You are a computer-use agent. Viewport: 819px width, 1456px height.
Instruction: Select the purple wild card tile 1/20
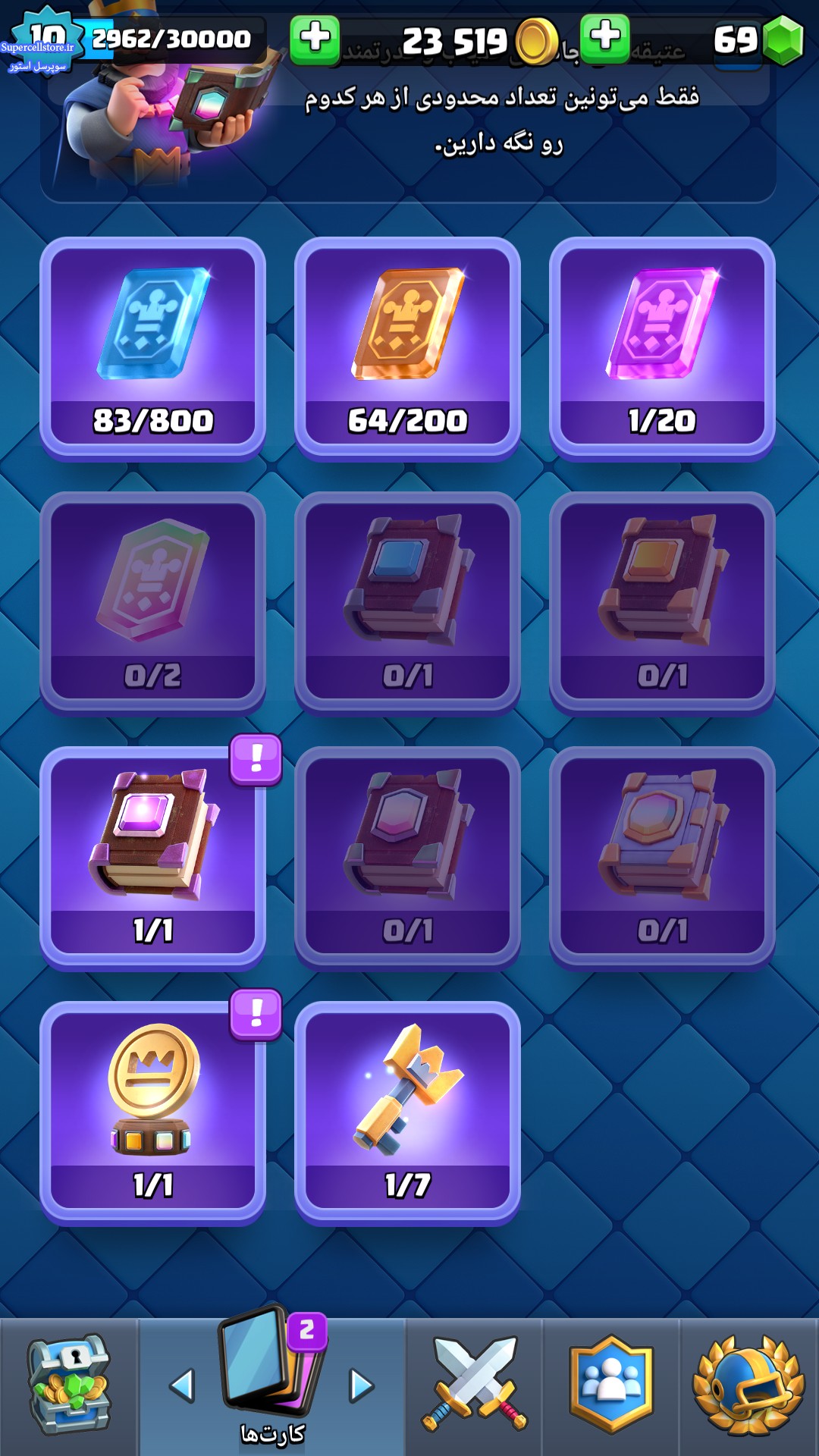tap(662, 348)
